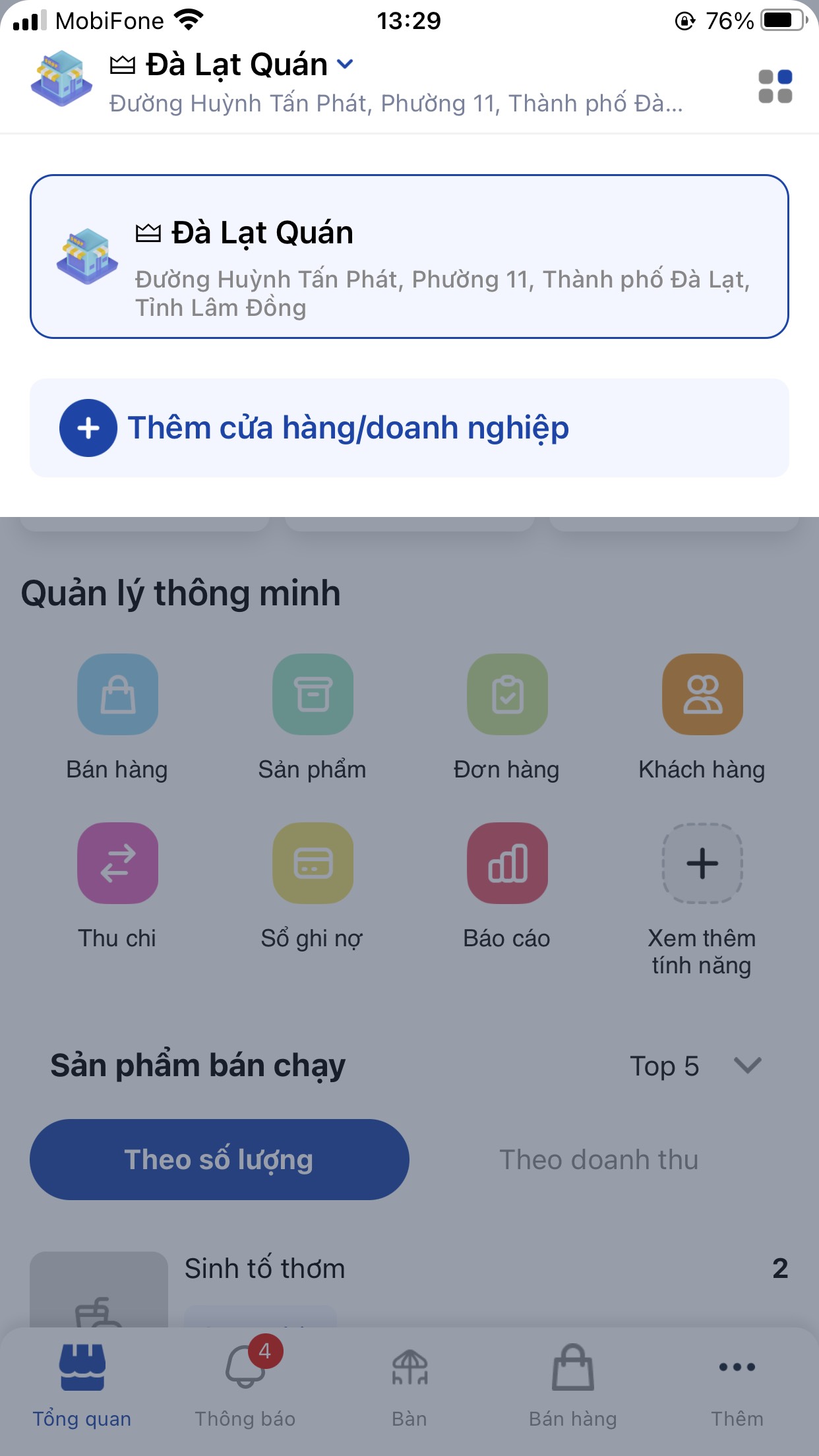Switch to Theo doanh thu

click(599, 1159)
